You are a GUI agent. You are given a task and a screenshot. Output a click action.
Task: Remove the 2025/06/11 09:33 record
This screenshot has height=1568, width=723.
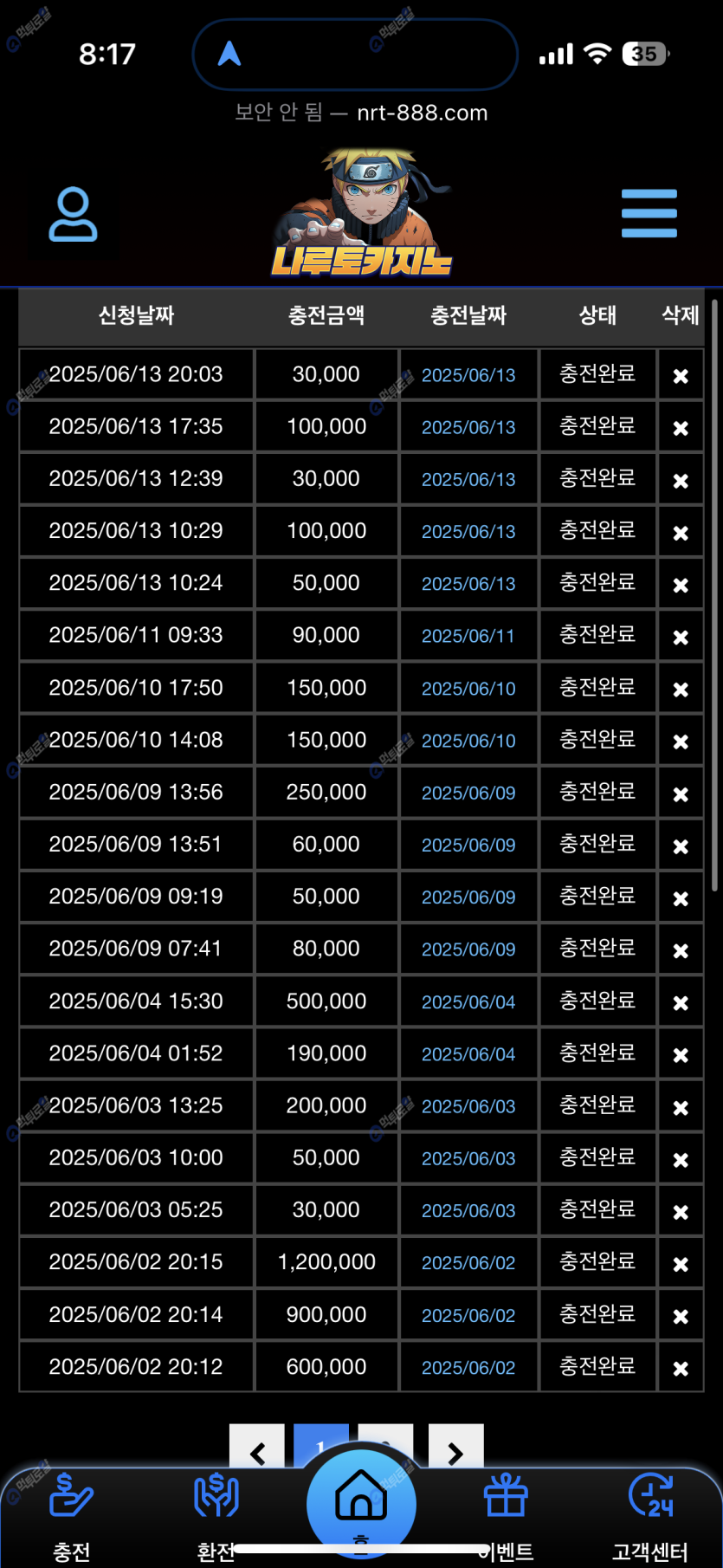click(681, 637)
